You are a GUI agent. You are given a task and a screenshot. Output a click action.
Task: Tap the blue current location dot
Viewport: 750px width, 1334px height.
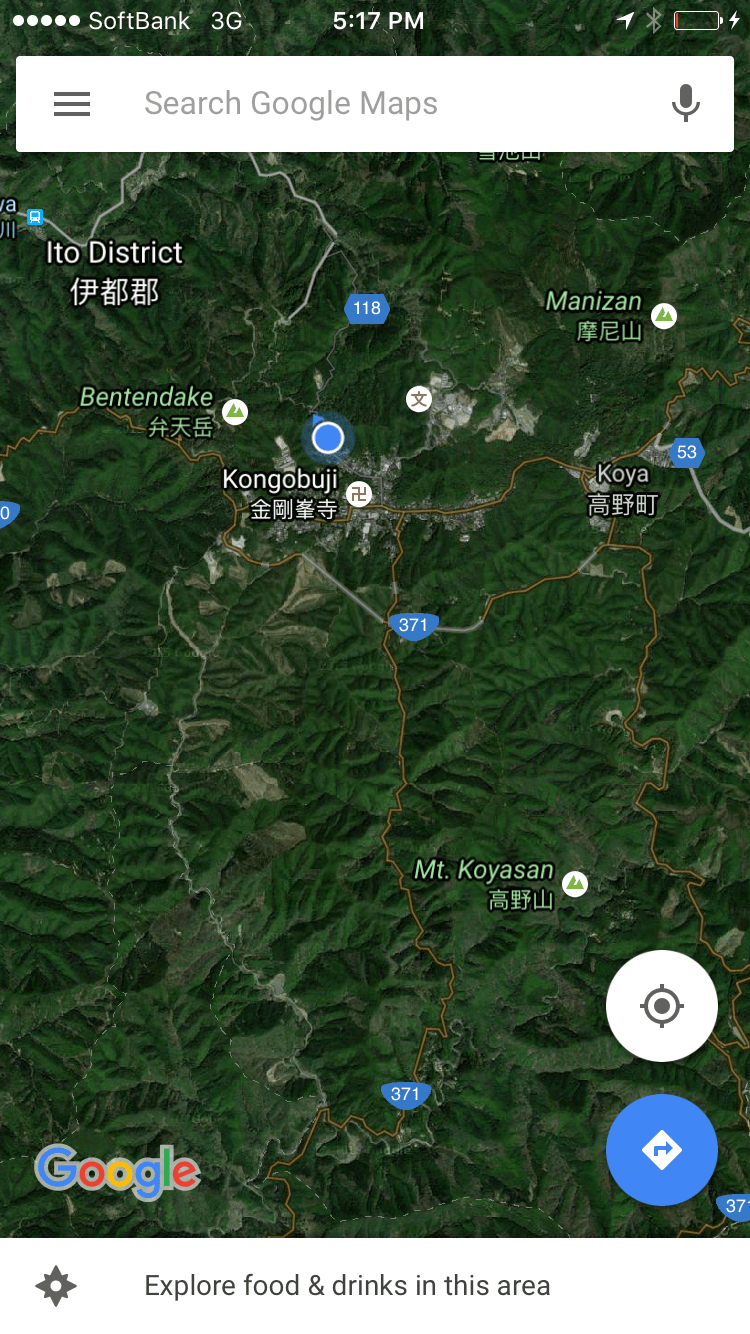click(327, 438)
